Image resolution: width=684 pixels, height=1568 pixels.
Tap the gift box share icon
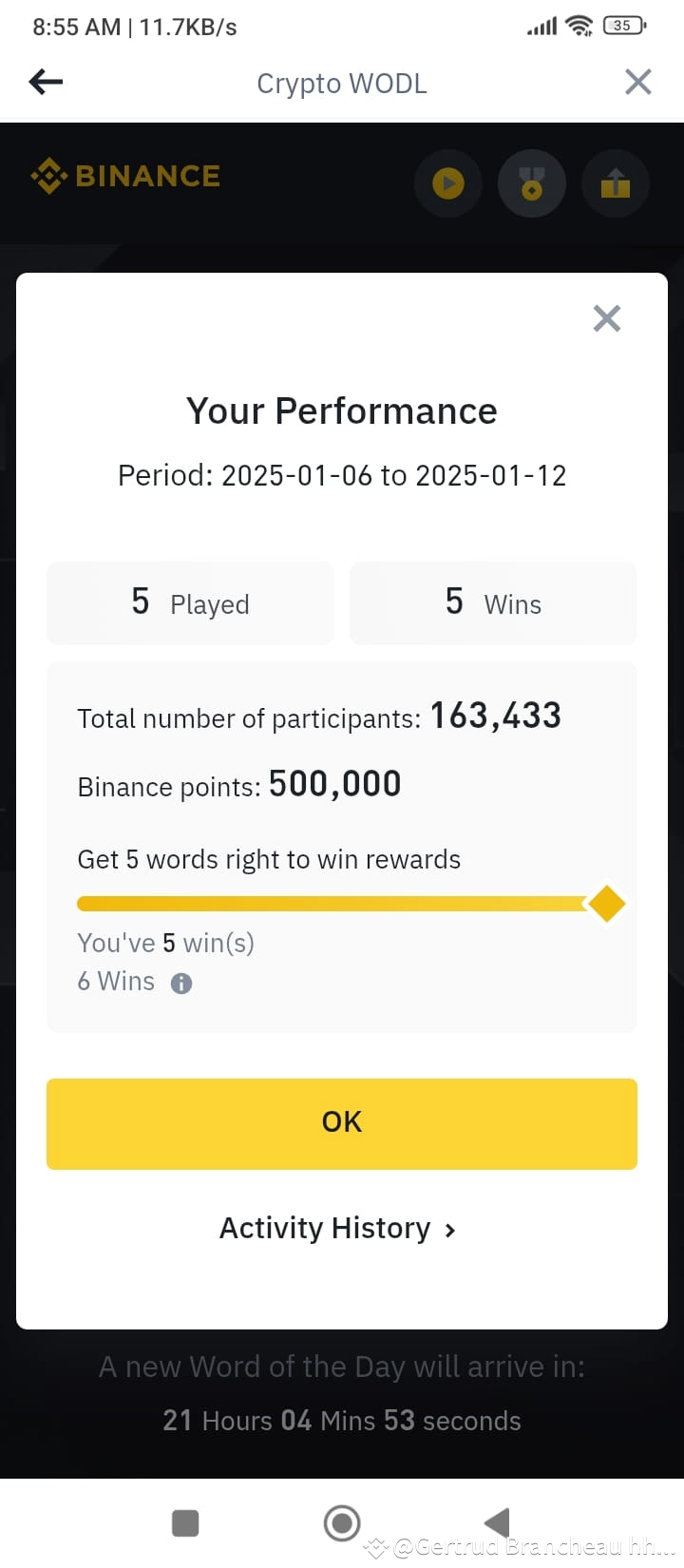(615, 183)
